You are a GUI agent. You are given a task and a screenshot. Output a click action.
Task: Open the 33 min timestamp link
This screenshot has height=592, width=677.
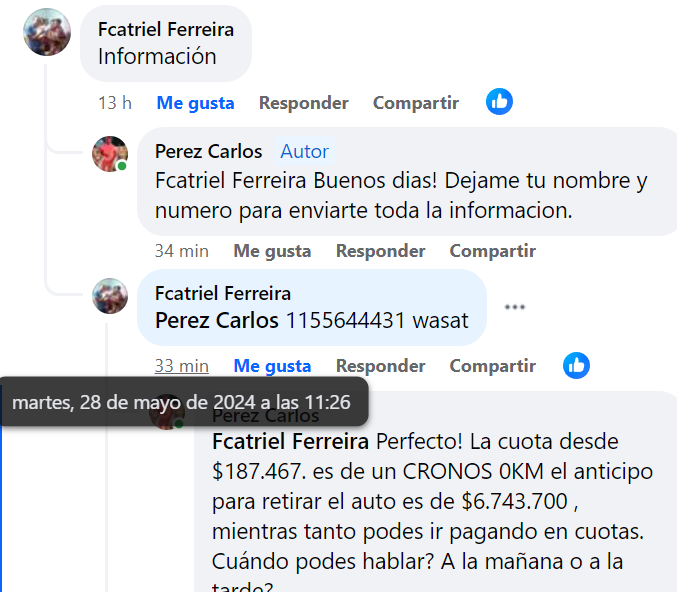point(181,366)
